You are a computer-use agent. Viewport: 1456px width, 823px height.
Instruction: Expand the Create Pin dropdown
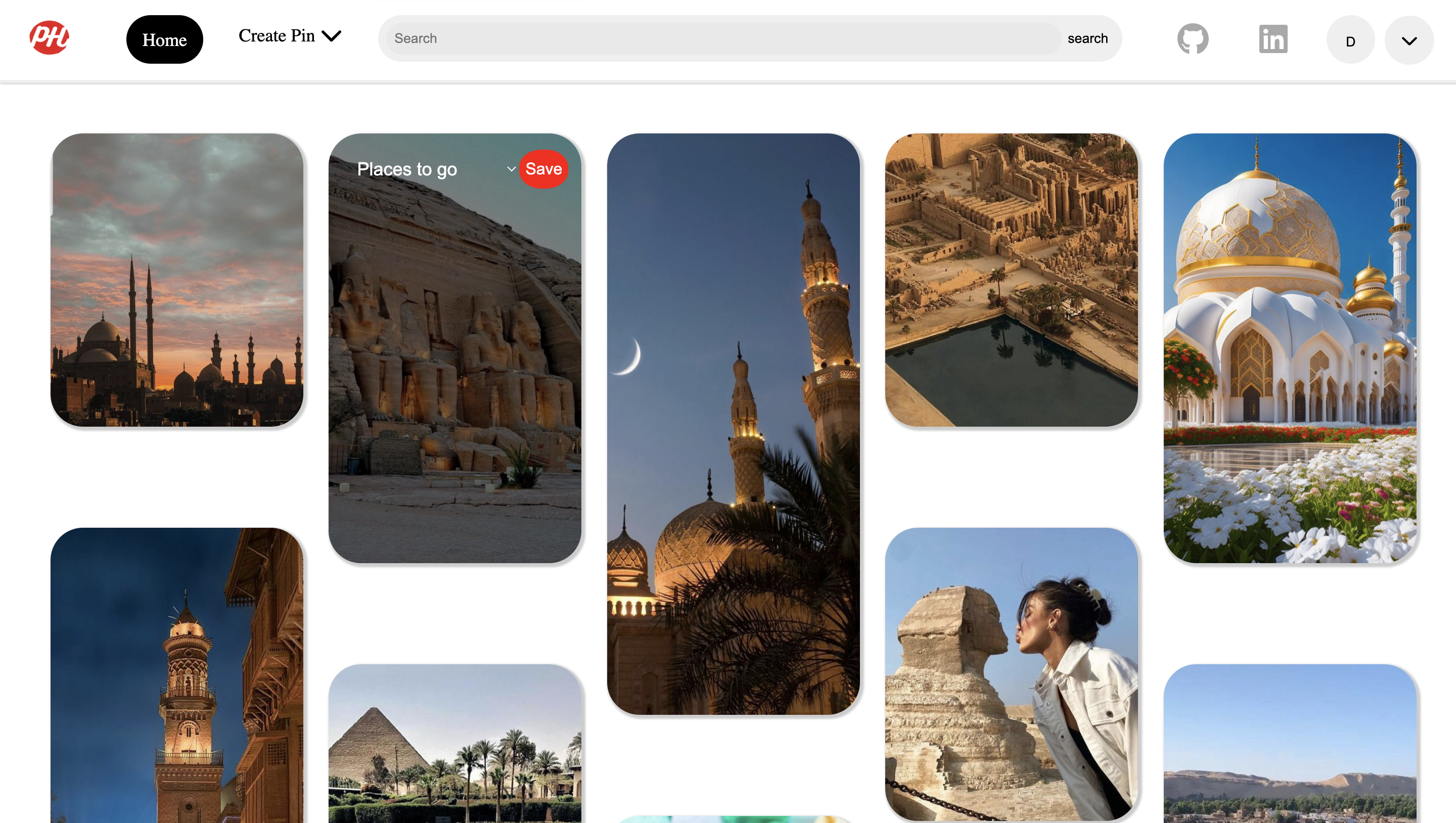coord(289,36)
